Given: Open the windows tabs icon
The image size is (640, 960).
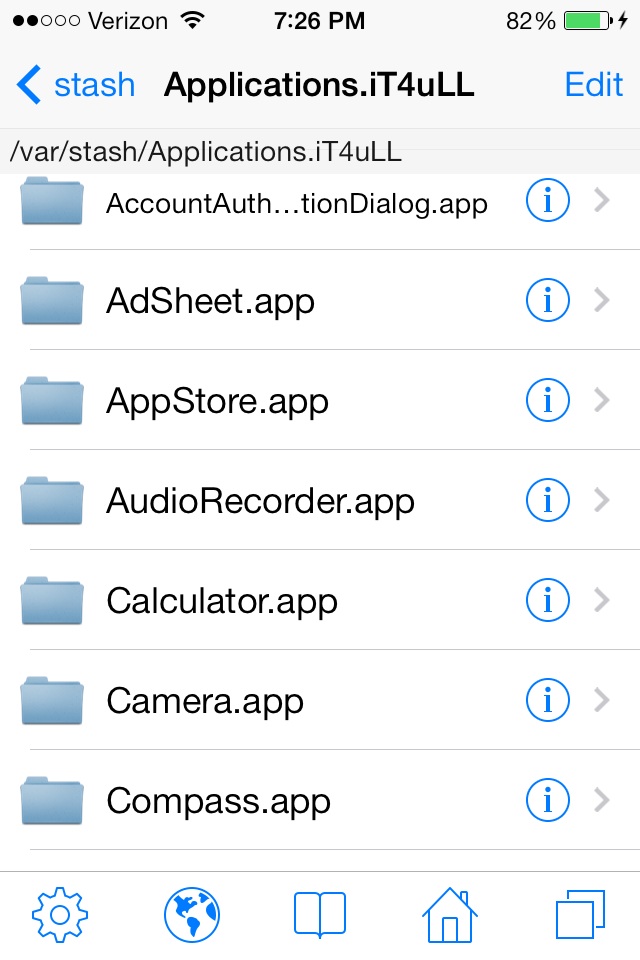Looking at the screenshot, I should tap(580, 914).
